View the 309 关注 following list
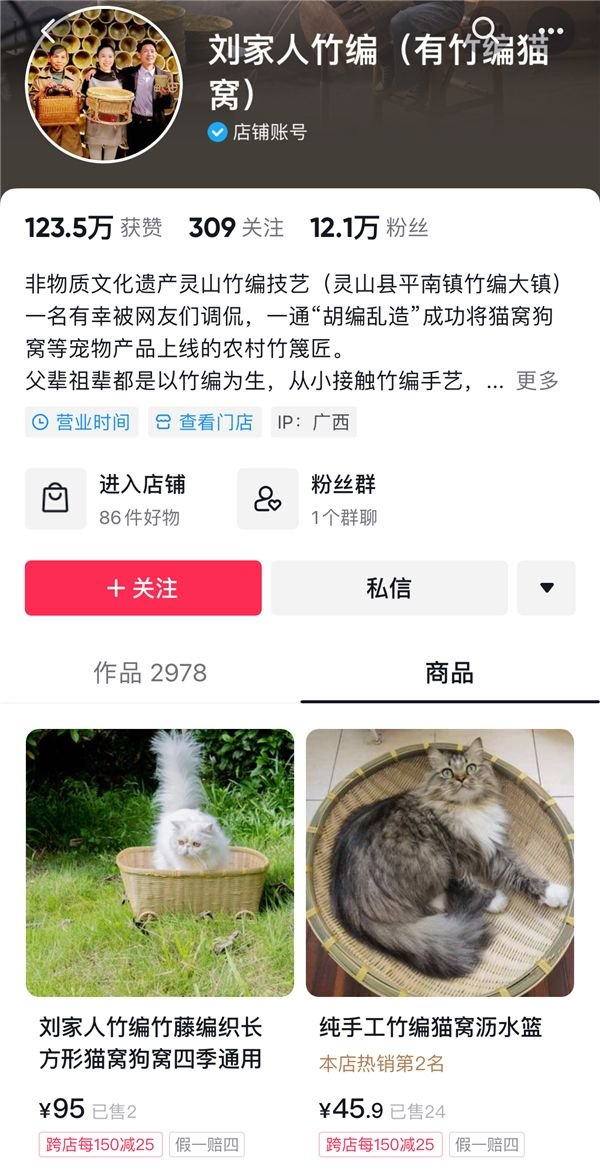 237,228
